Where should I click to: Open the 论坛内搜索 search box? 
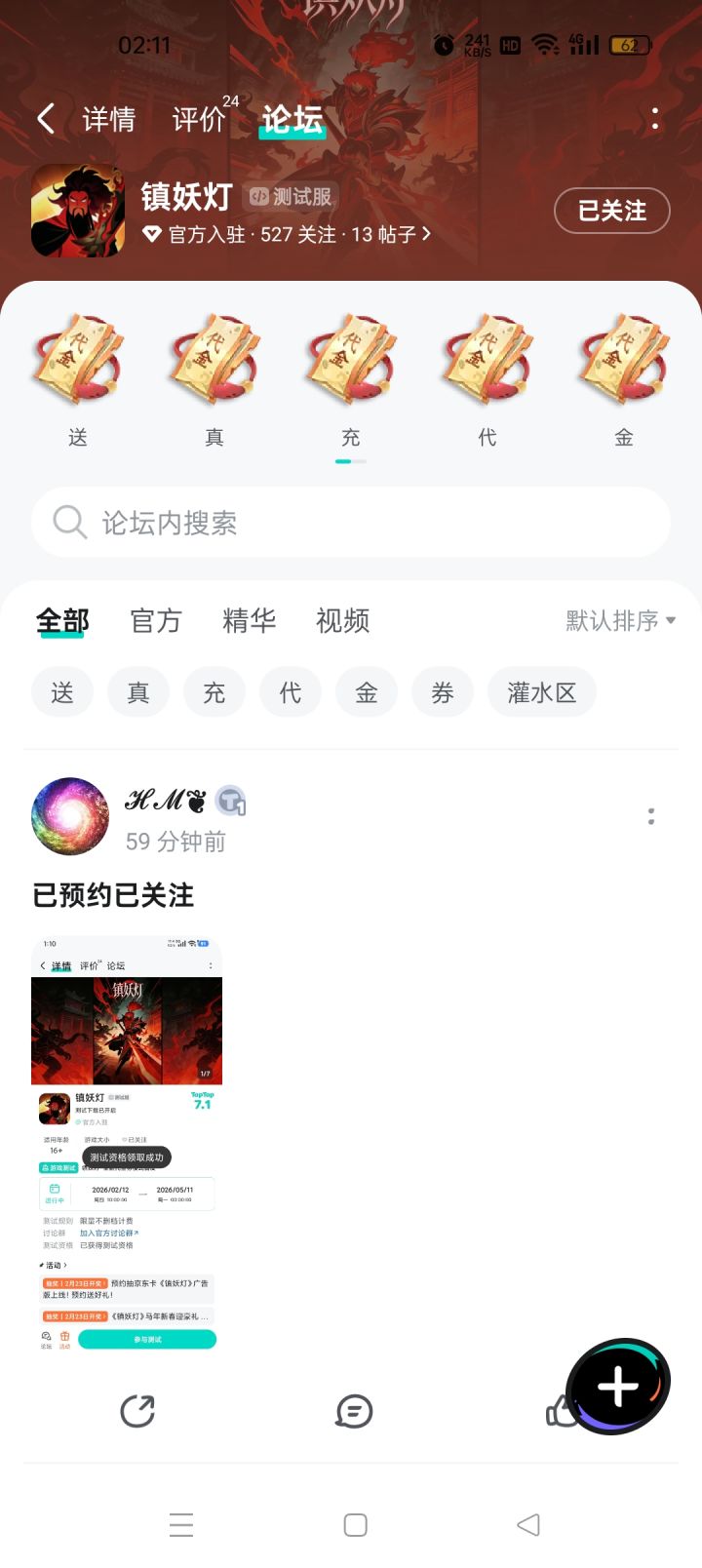pos(351,523)
